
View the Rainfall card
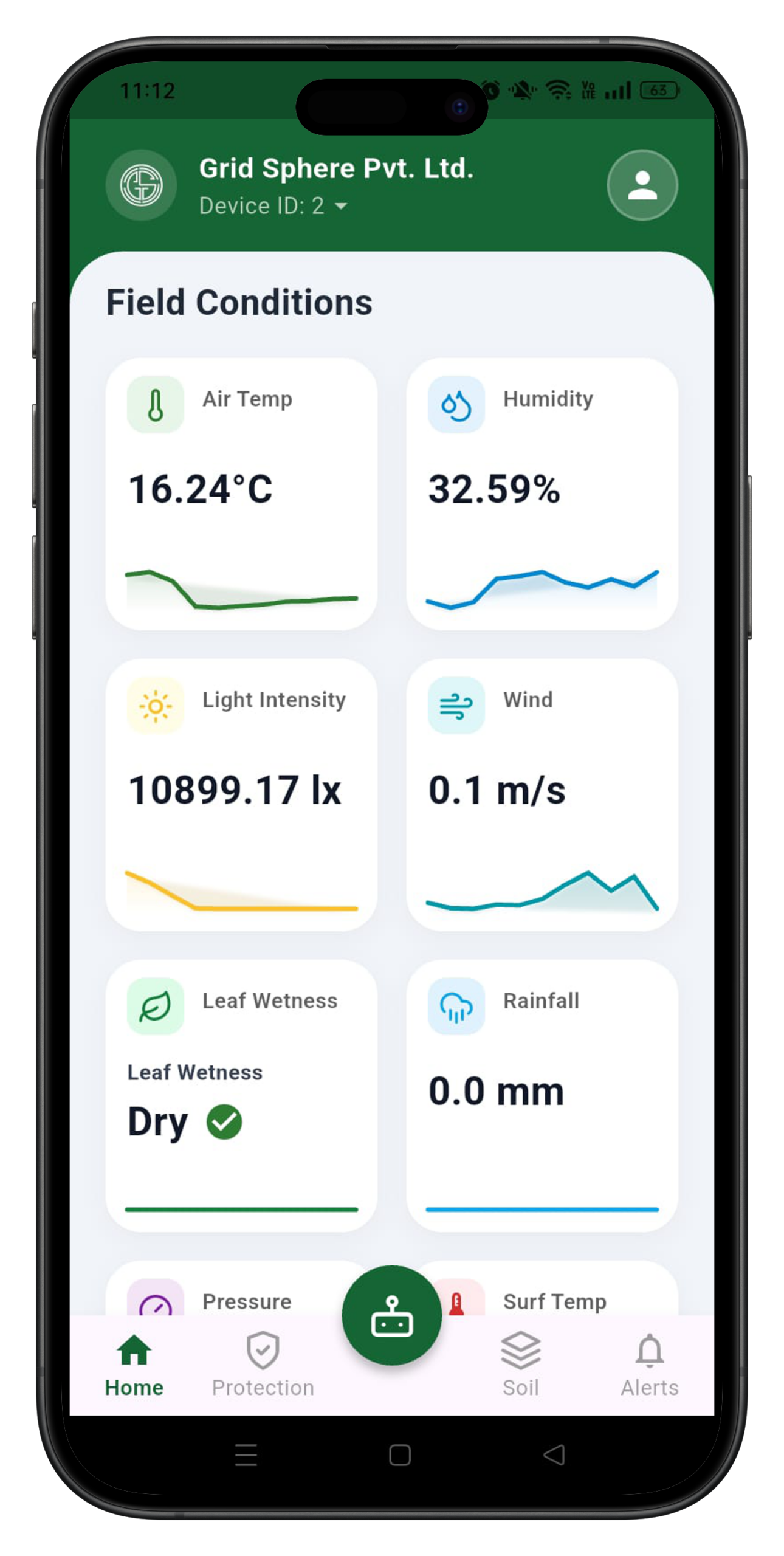(x=542, y=1095)
